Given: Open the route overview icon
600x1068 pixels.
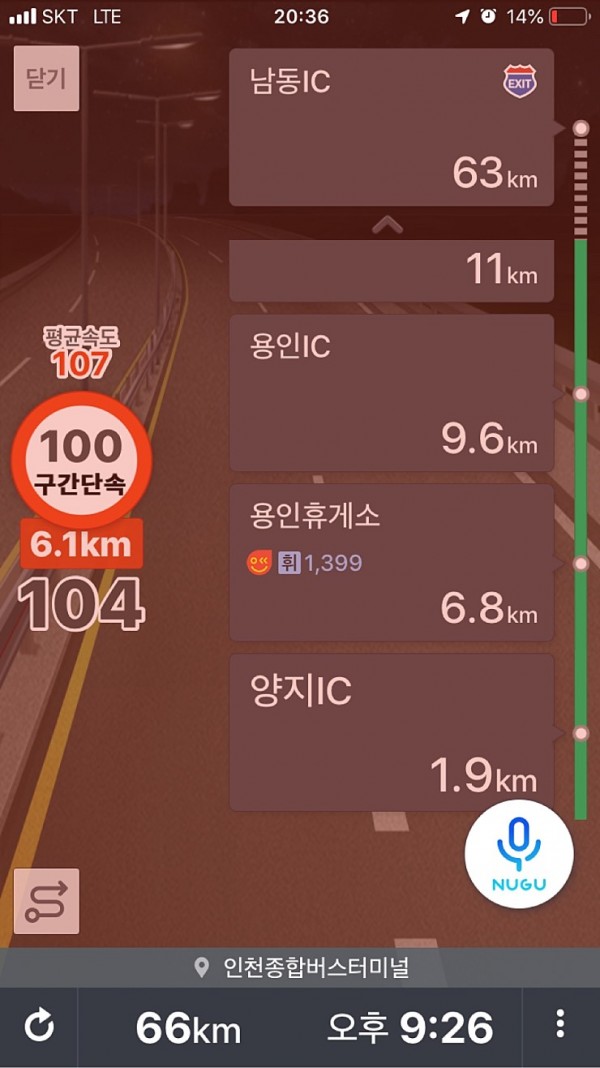Looking at the screenshot, I should click(46, 901).
